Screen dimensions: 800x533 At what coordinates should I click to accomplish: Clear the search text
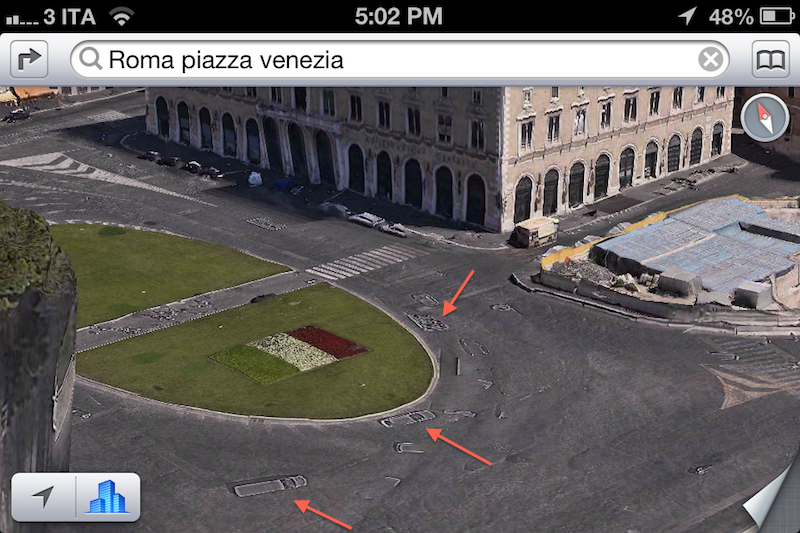710,60
